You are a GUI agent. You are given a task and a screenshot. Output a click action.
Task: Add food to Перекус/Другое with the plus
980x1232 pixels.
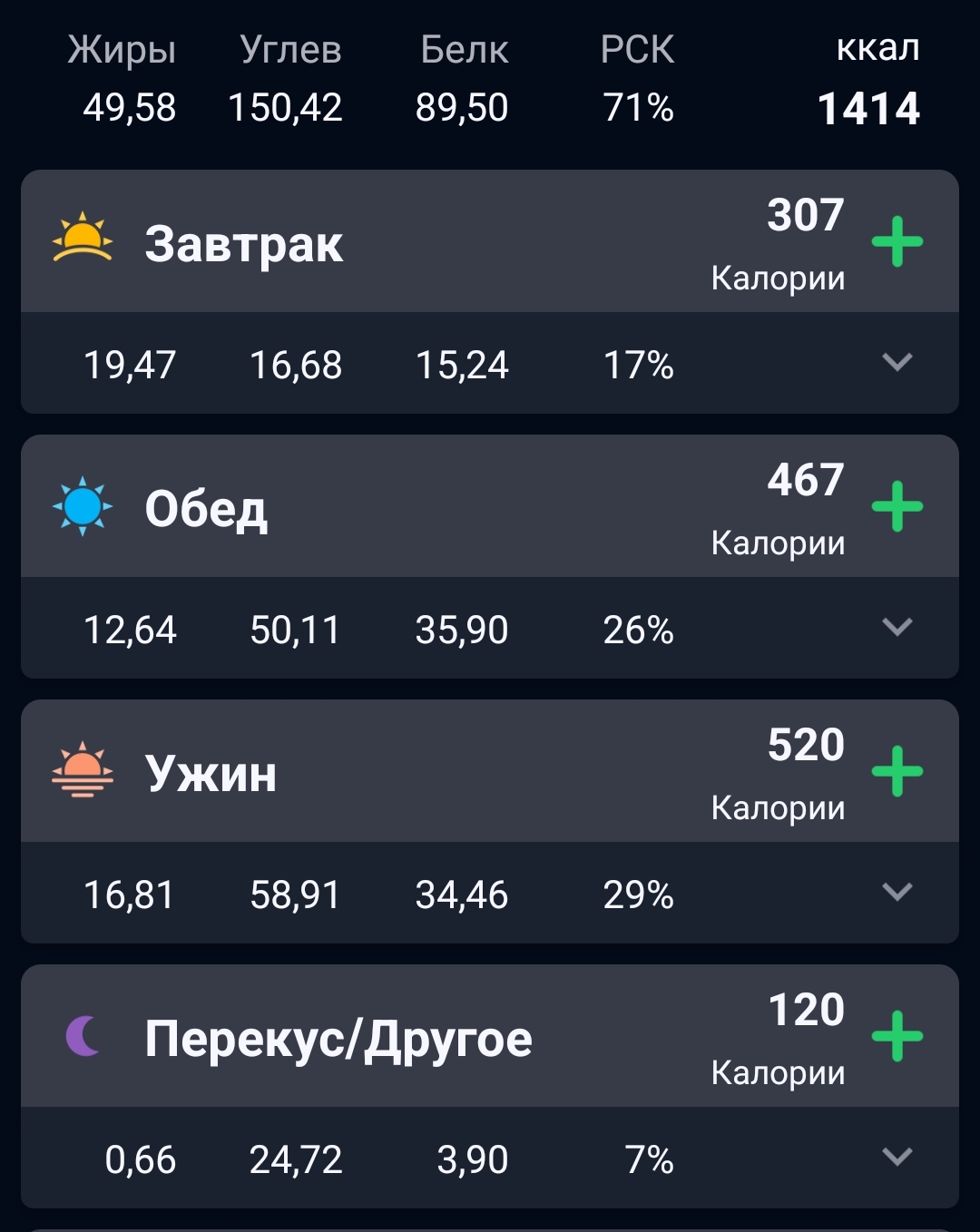[x=897, y=1037]
